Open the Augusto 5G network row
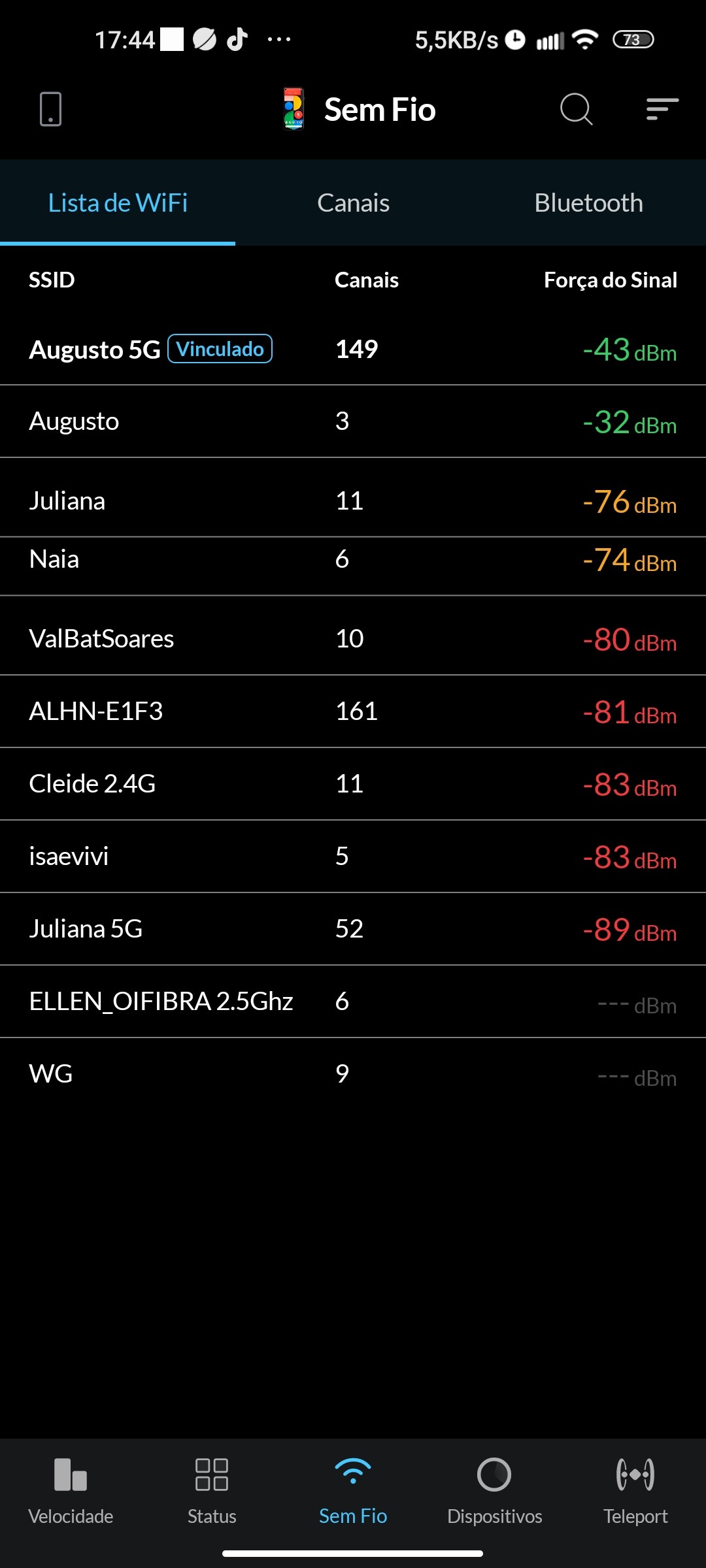The image size is (706, 1568). point(353,350)
